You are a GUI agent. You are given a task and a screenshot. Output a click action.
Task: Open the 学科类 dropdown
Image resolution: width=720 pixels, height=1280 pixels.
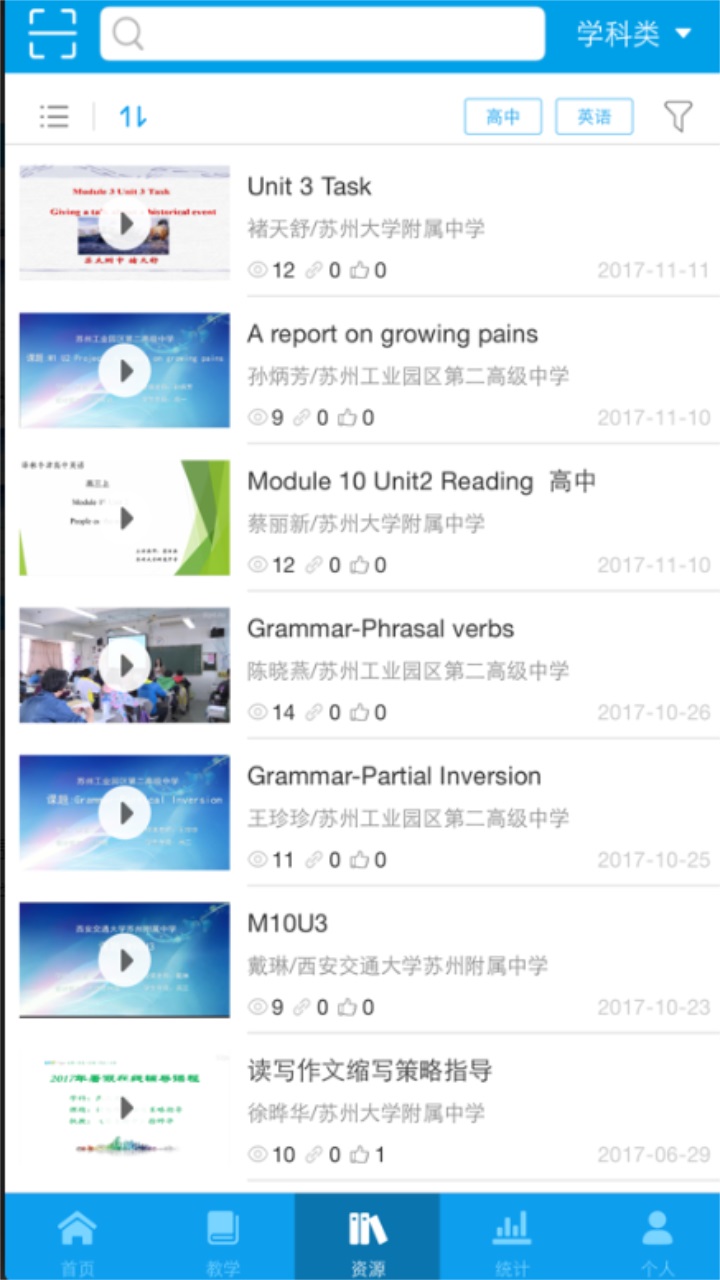click(630, 32)
